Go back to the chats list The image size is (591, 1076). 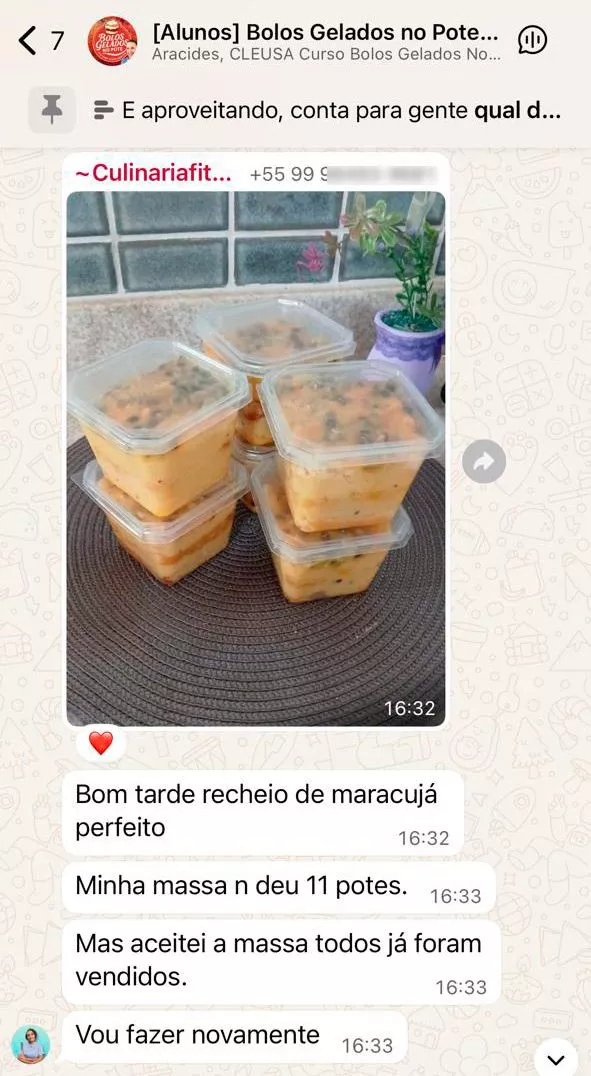[40, 41]
